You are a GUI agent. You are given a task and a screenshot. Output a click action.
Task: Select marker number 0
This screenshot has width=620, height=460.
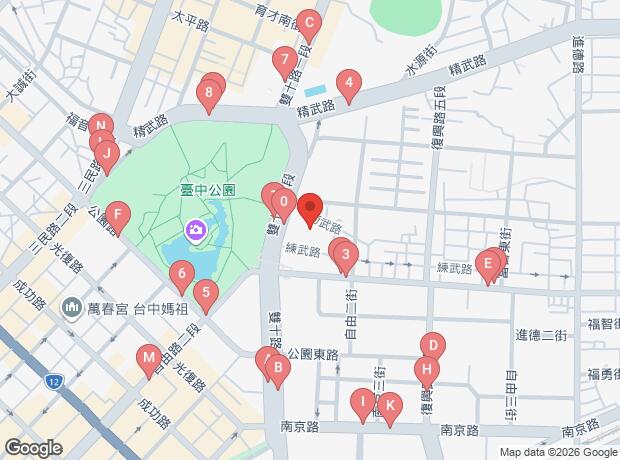coord(284,206)
